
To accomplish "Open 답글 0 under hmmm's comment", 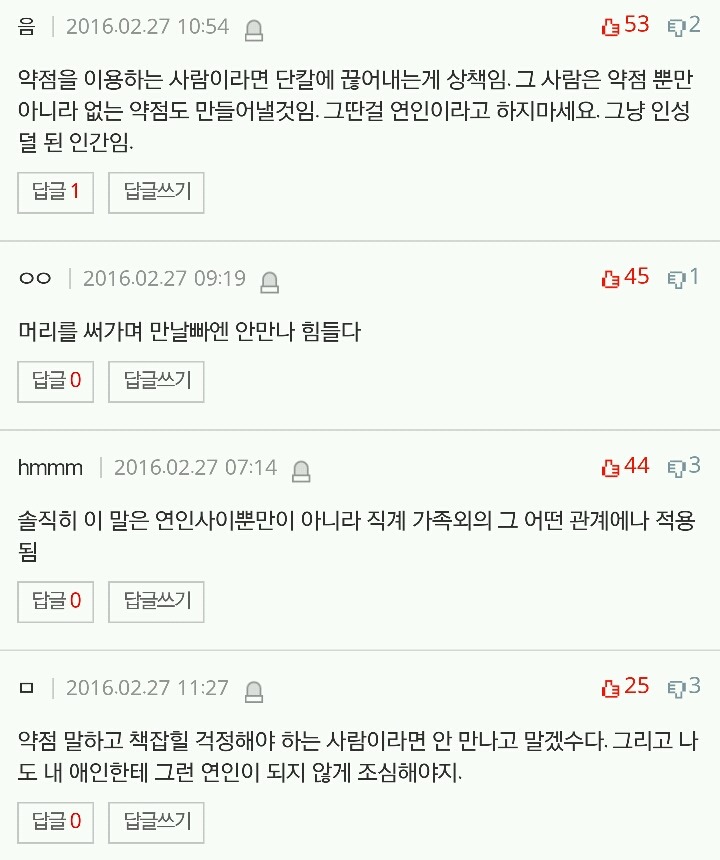I will pyautogui.click(x=56, y=601).
